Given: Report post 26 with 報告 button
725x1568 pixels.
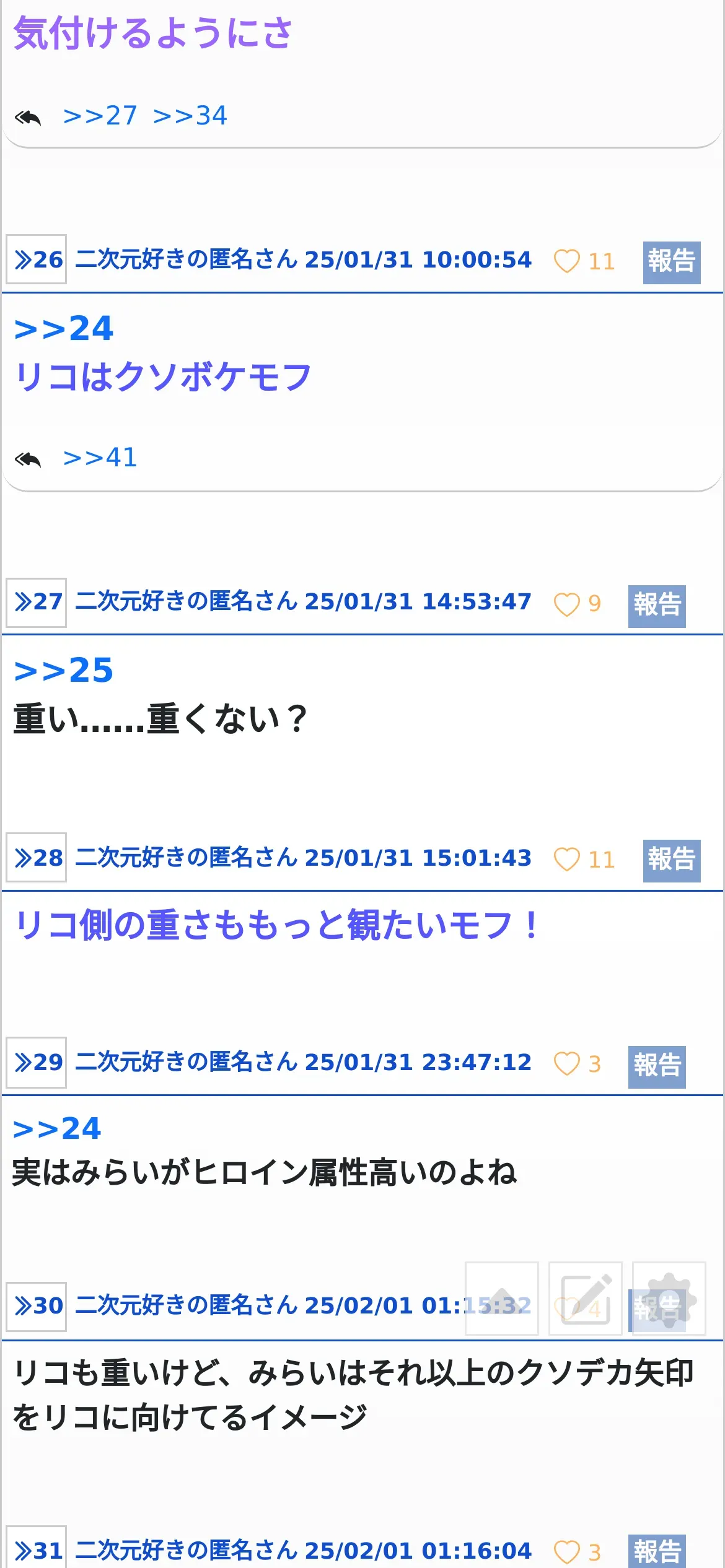Looking at the screenshot, I should tap(672, 262).
